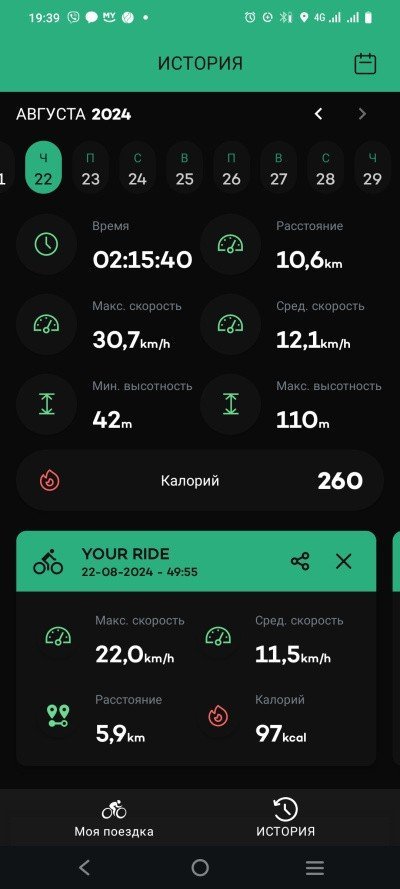The image size is (400, 889).
Task: Select Monday 26 in the date strip
Action: [231, 168]
